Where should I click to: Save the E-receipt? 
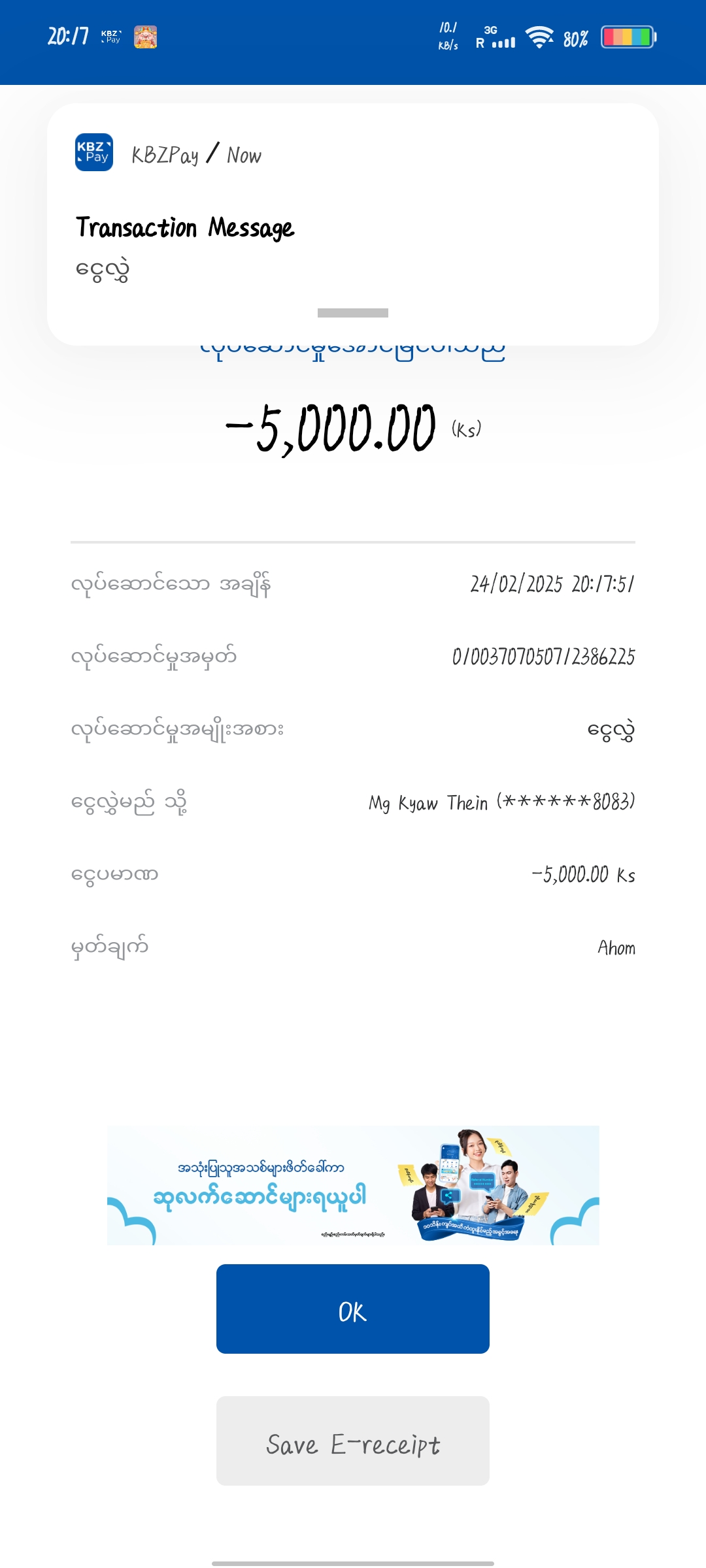pyautogui.click(x=353, y=1441)
